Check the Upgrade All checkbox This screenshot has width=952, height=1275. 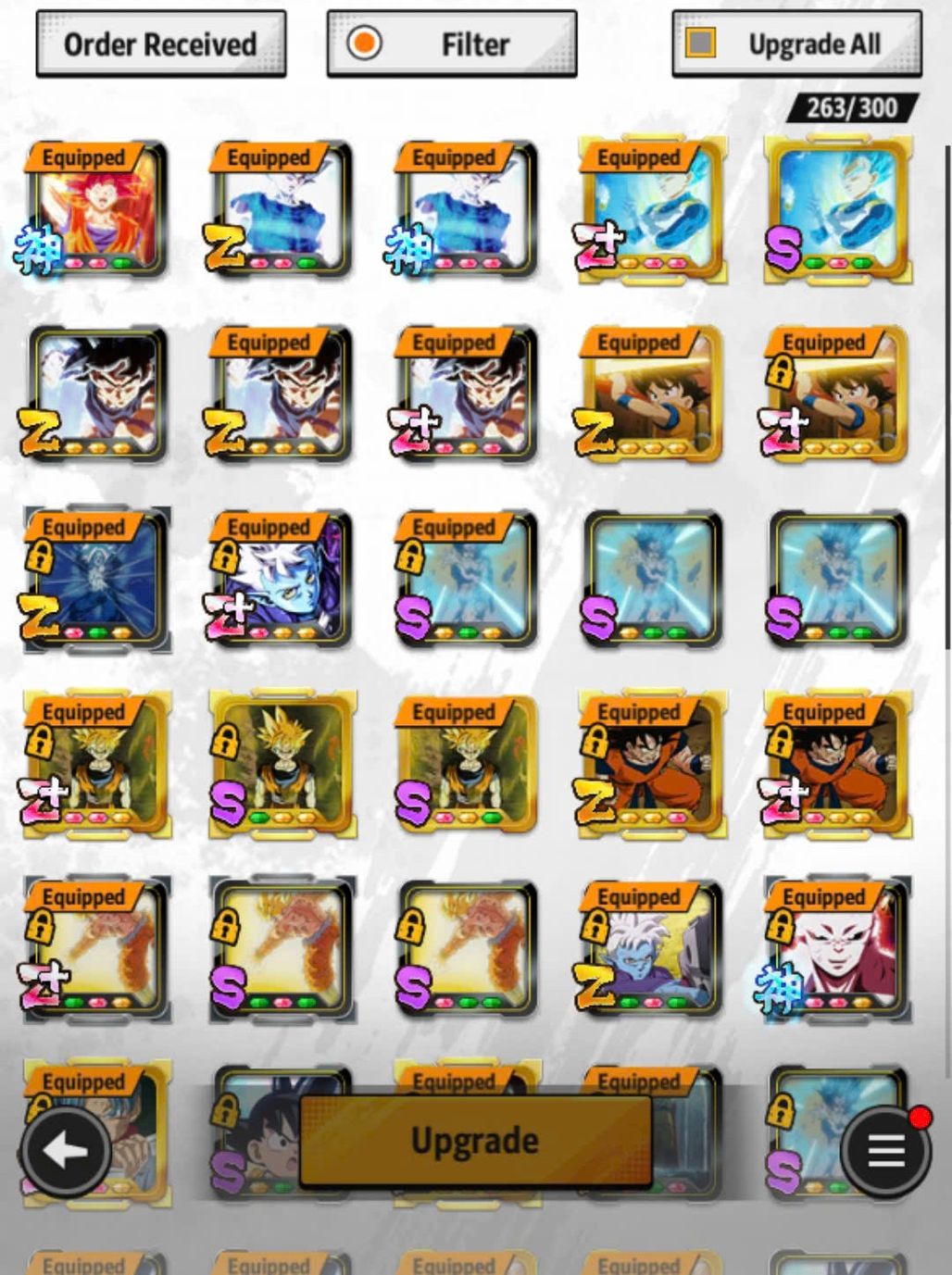(x=700, y=43)
